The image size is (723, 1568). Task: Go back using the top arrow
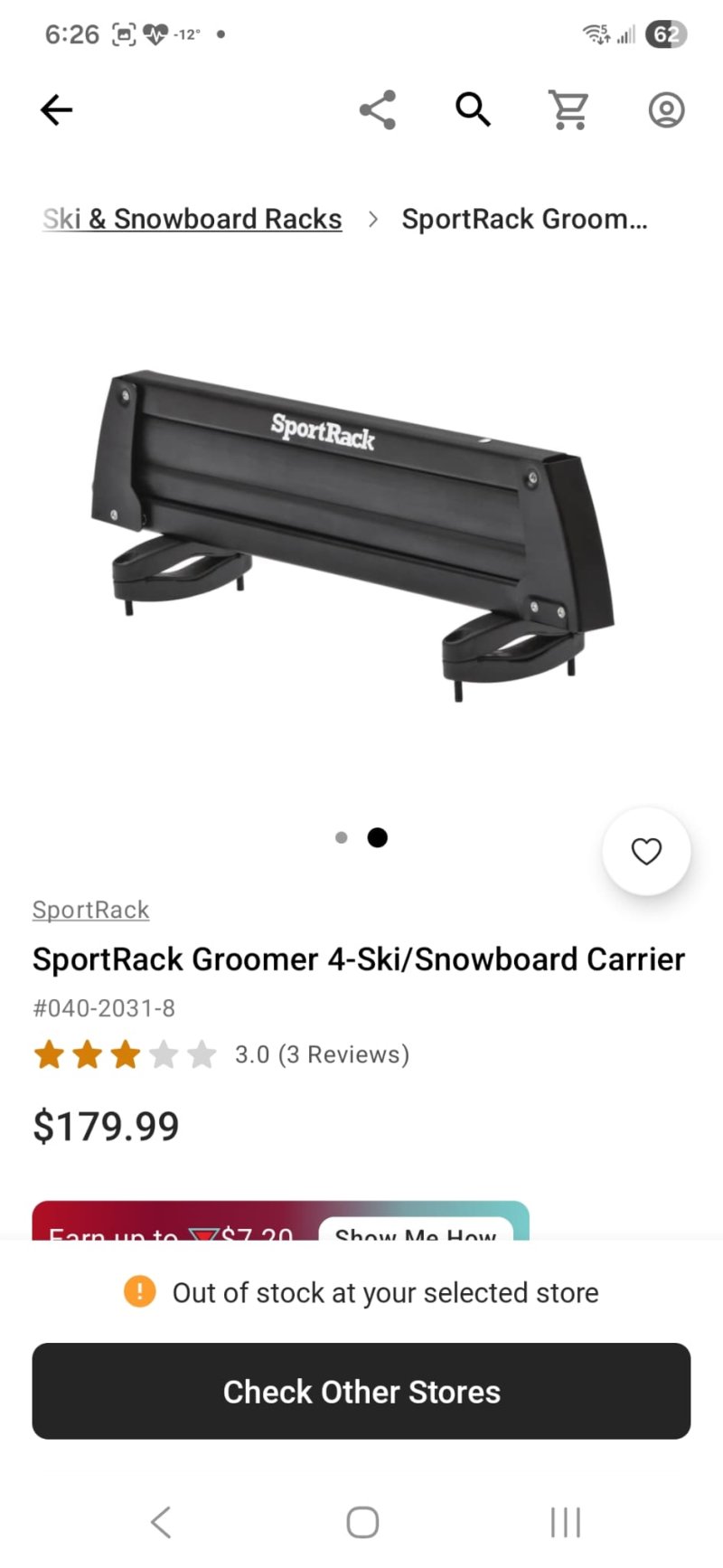56,110
